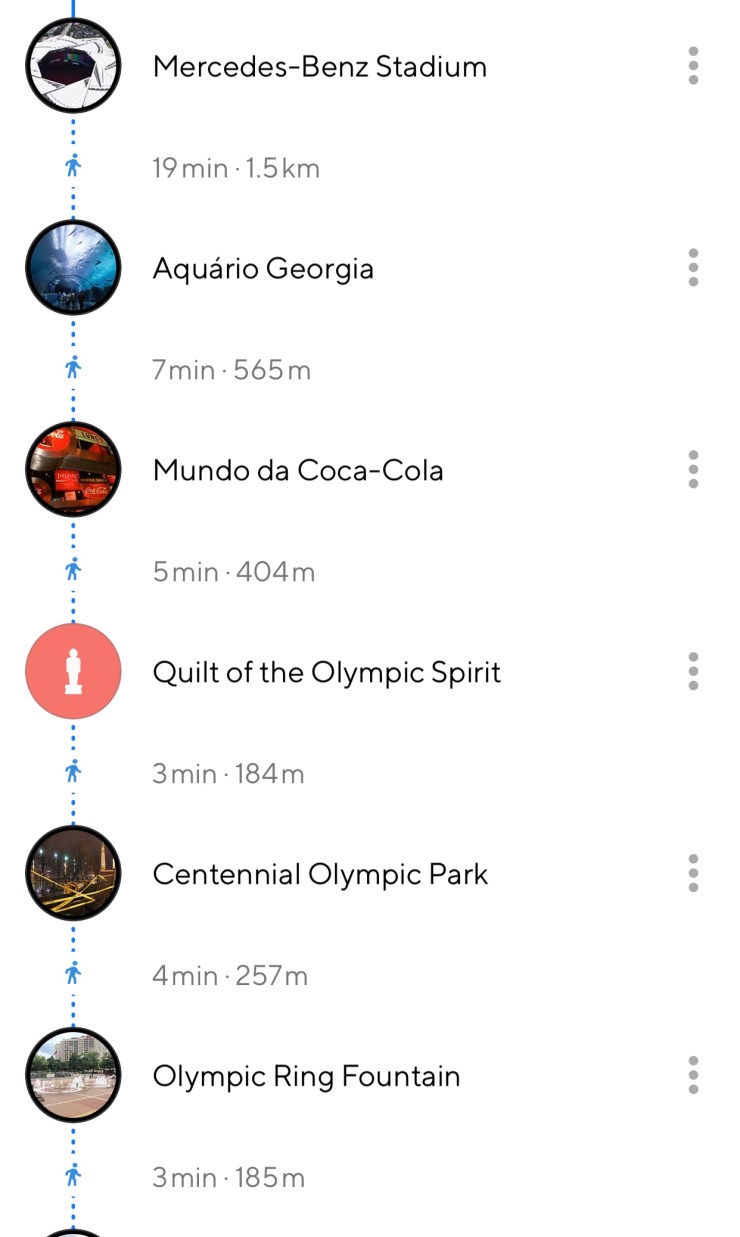The width and height of the screenshot is (740, 1237).
Task: Select Centennial Olympic Park in the itinerary
Action: point(320,875)
